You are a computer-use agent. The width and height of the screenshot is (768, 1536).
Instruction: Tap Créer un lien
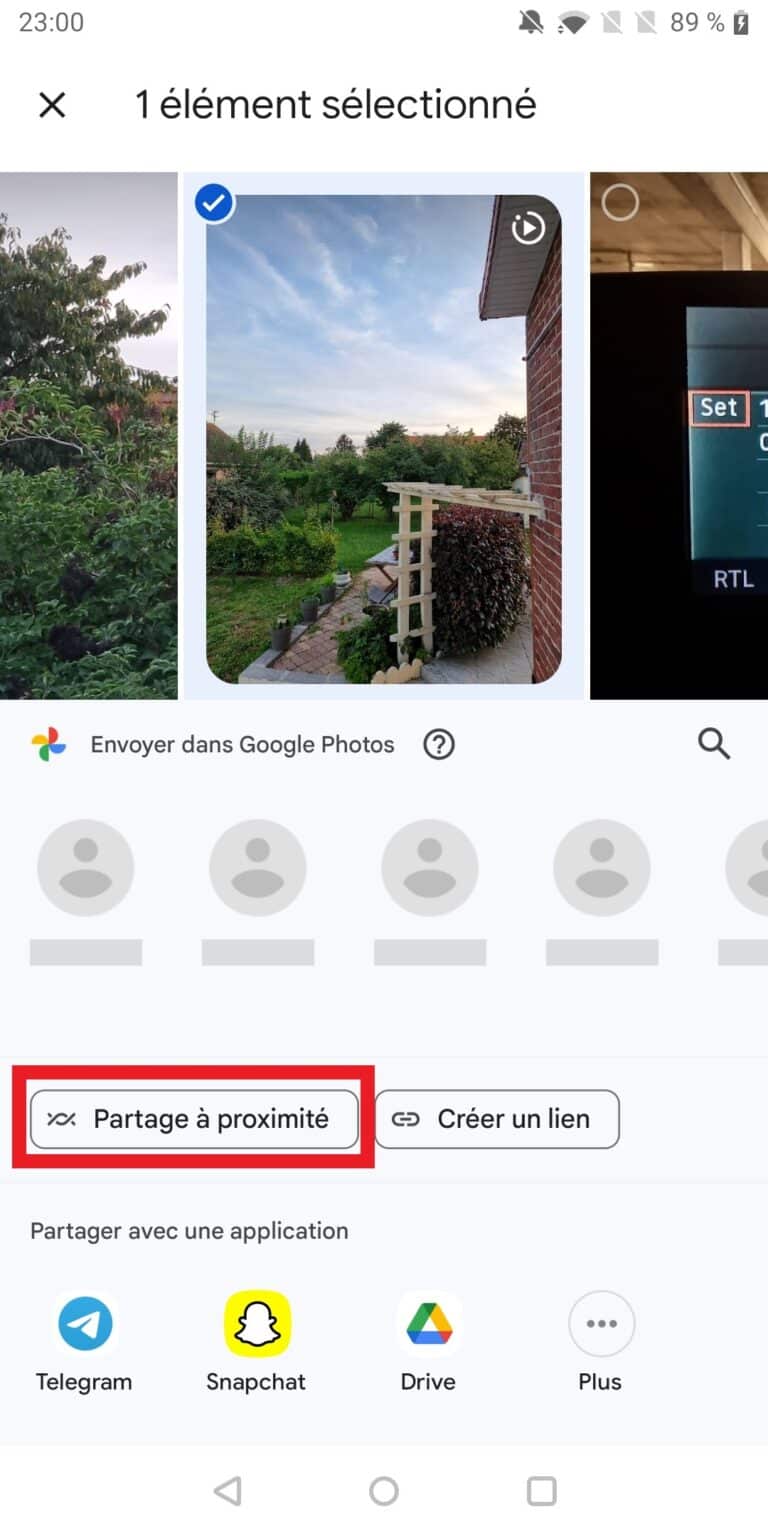tap(497, 1119)
